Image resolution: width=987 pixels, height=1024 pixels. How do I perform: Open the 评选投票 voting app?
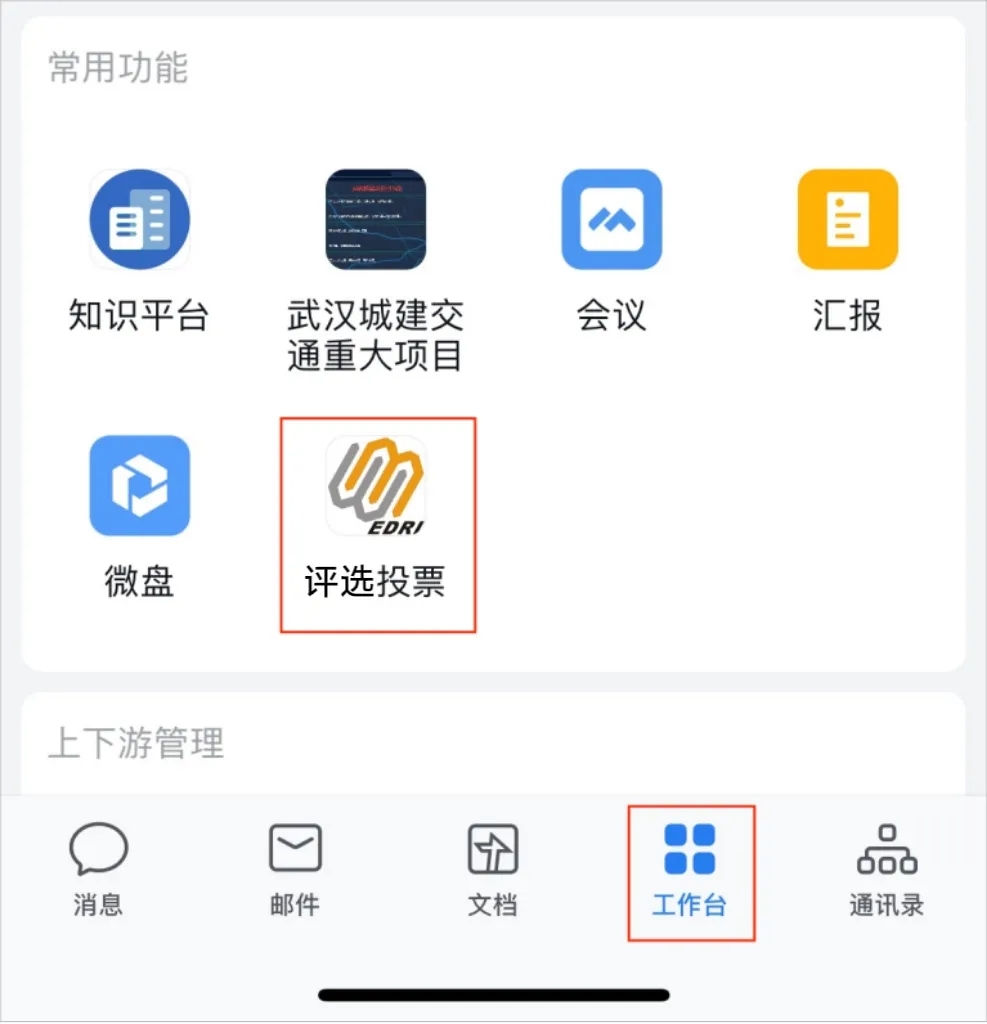[x=375, y=486]
